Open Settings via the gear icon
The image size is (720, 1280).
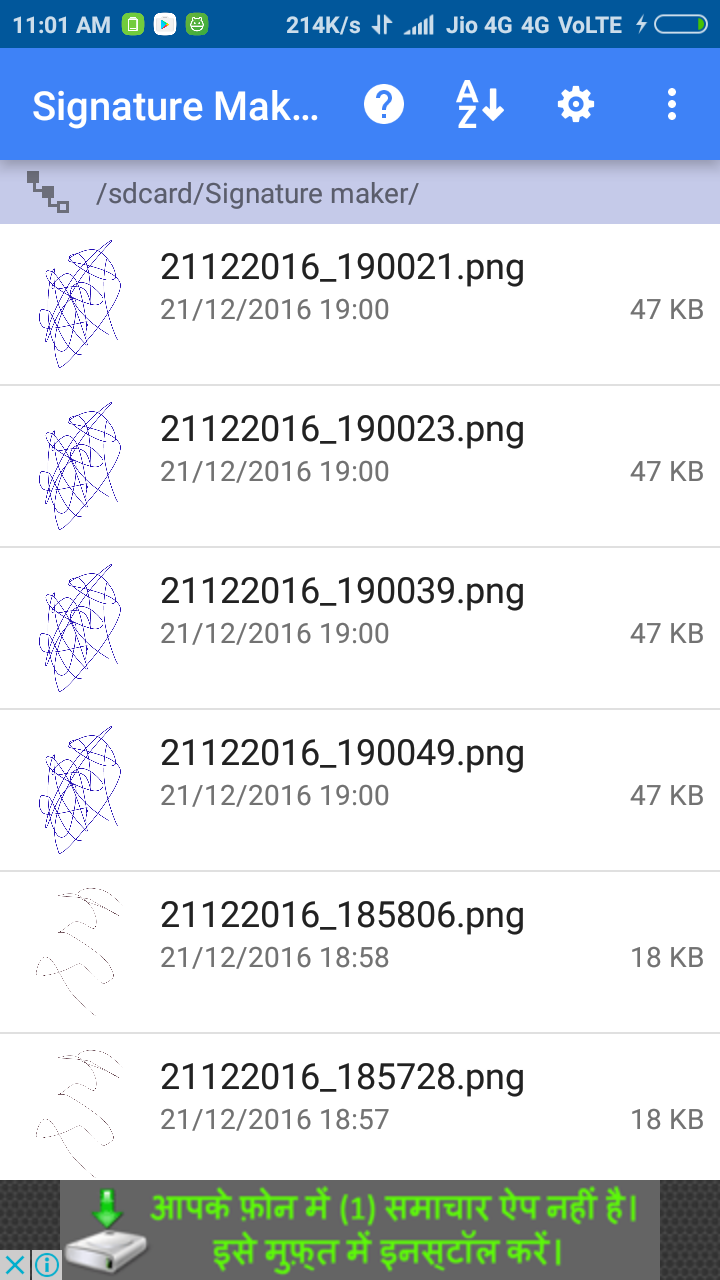click(575, 104)
